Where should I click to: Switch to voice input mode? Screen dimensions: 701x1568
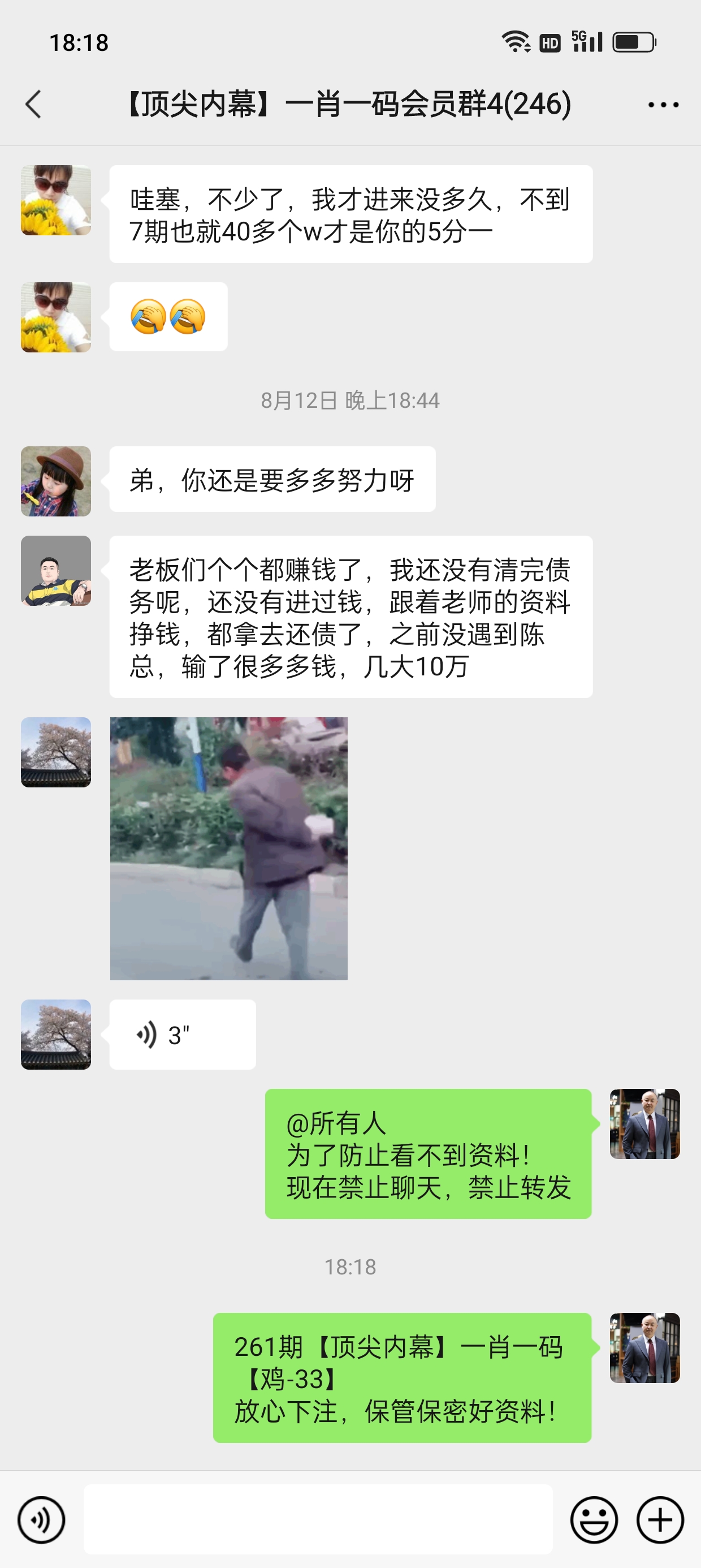tap(41, 1519)
